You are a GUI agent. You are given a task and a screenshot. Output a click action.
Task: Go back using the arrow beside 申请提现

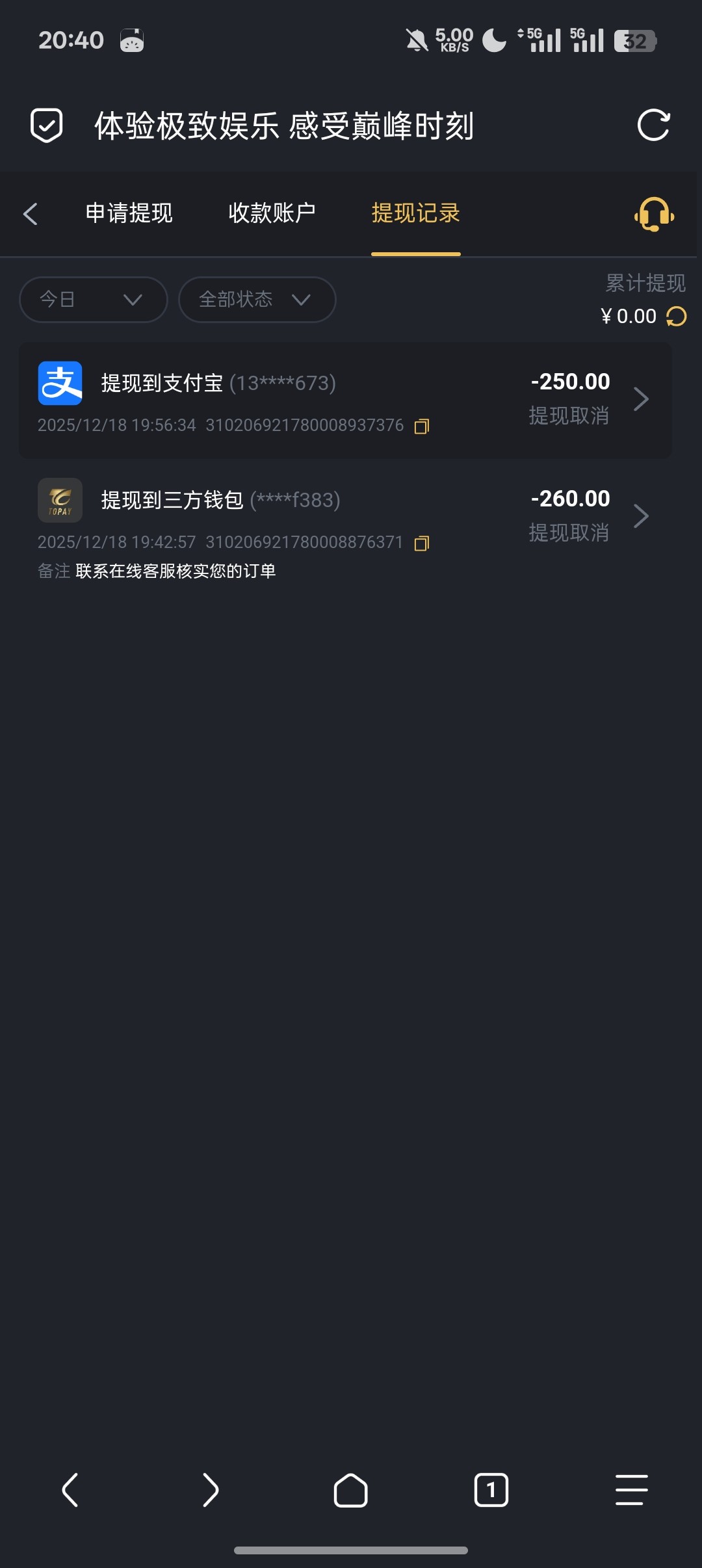point(31,213)
